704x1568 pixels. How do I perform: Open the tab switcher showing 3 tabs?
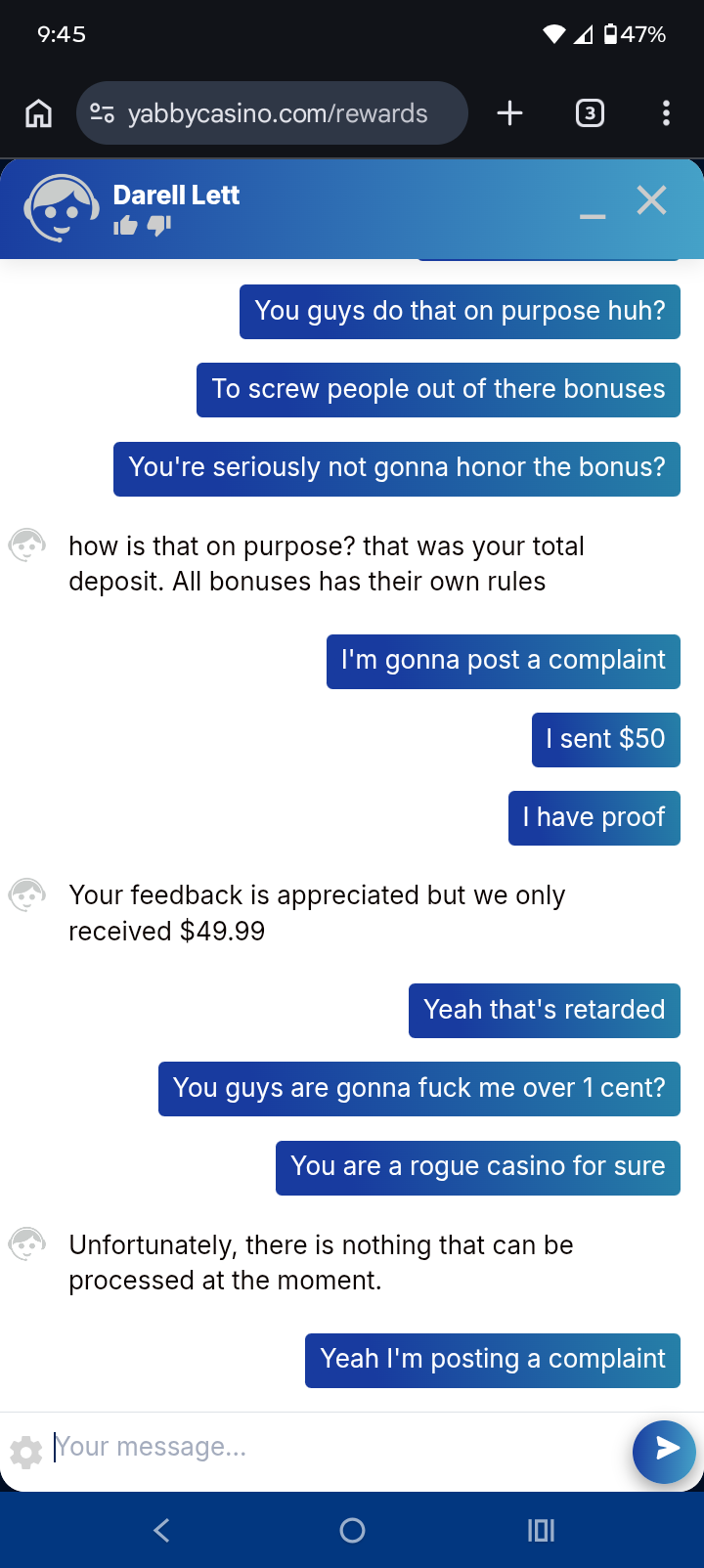tap(589, 113)
